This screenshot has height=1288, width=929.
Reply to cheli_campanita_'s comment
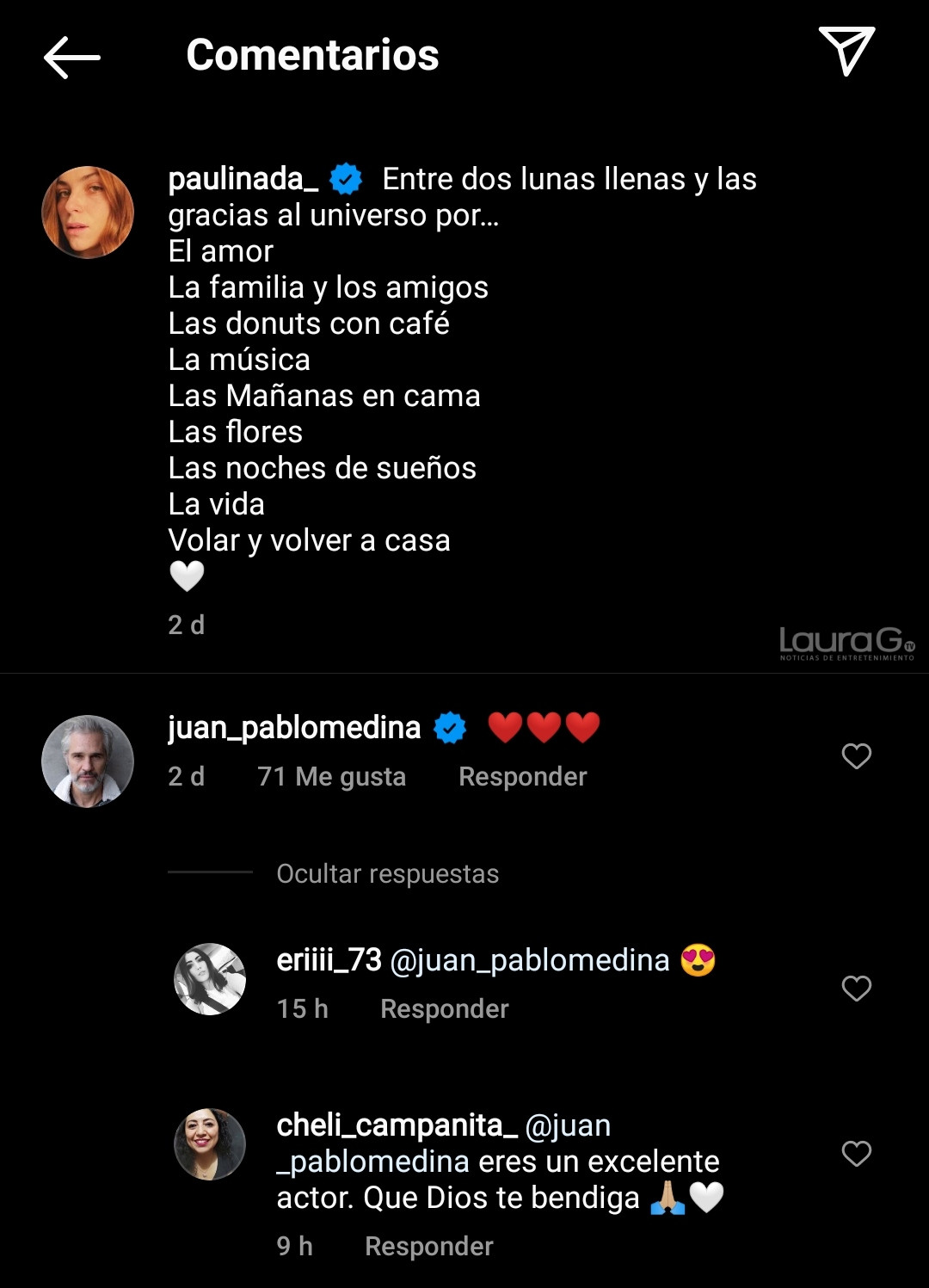[428, 1246]
